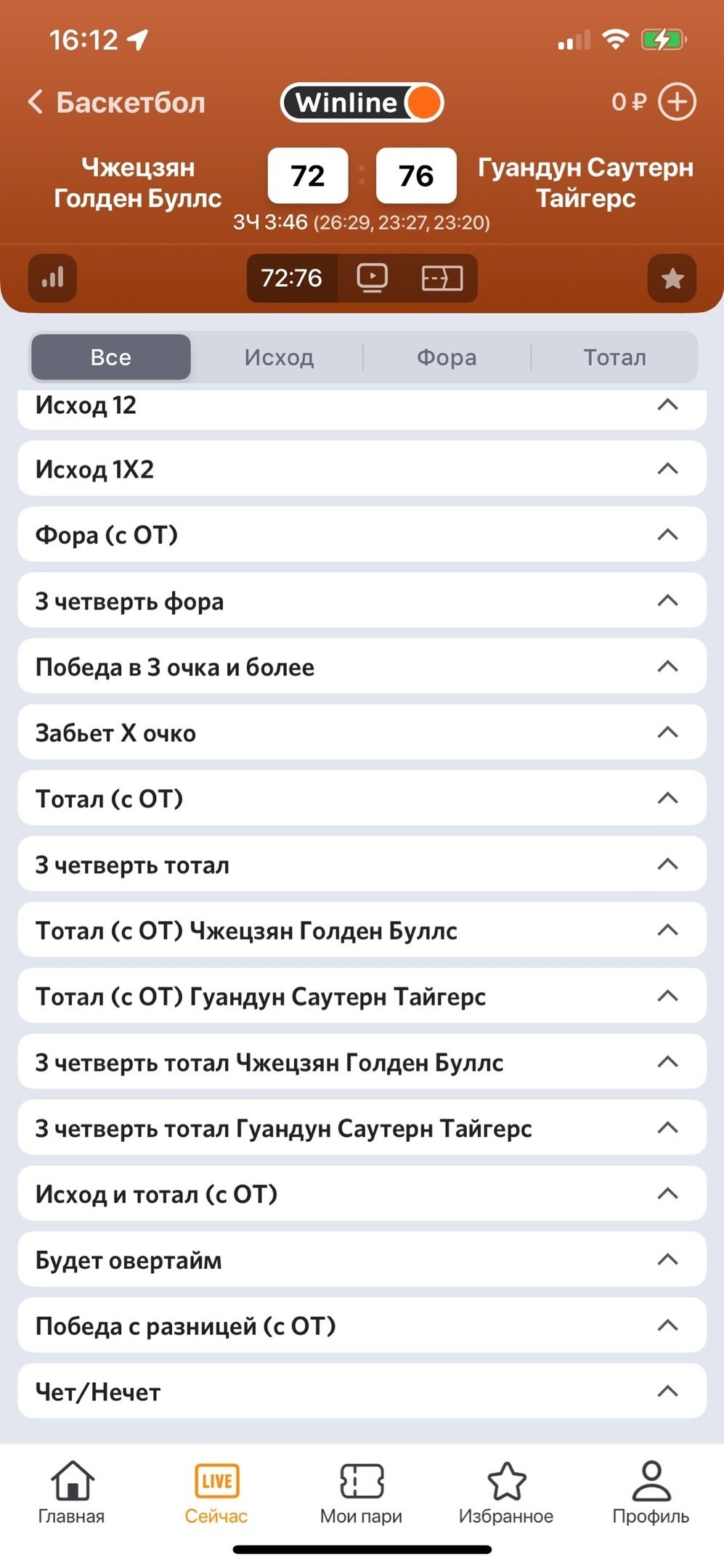The width and height of the screenshot is (724, 1568).
Task: Select the Тотал filter tab
Action: click(x=614, y=357)
